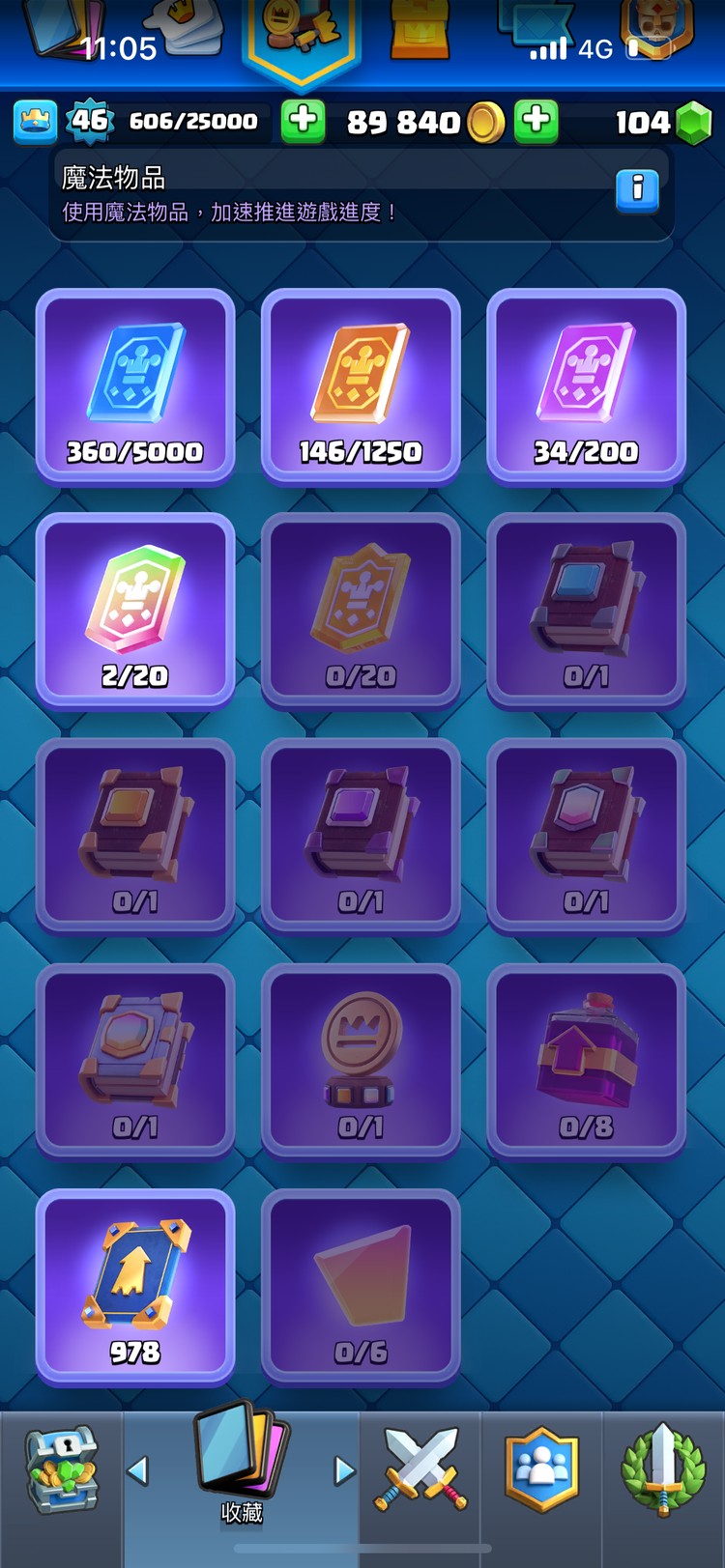The height and width of the screenshot is (1568, 725).
Task: Select the purple epic wild card 34/200
Action: [x=586, y=385]
